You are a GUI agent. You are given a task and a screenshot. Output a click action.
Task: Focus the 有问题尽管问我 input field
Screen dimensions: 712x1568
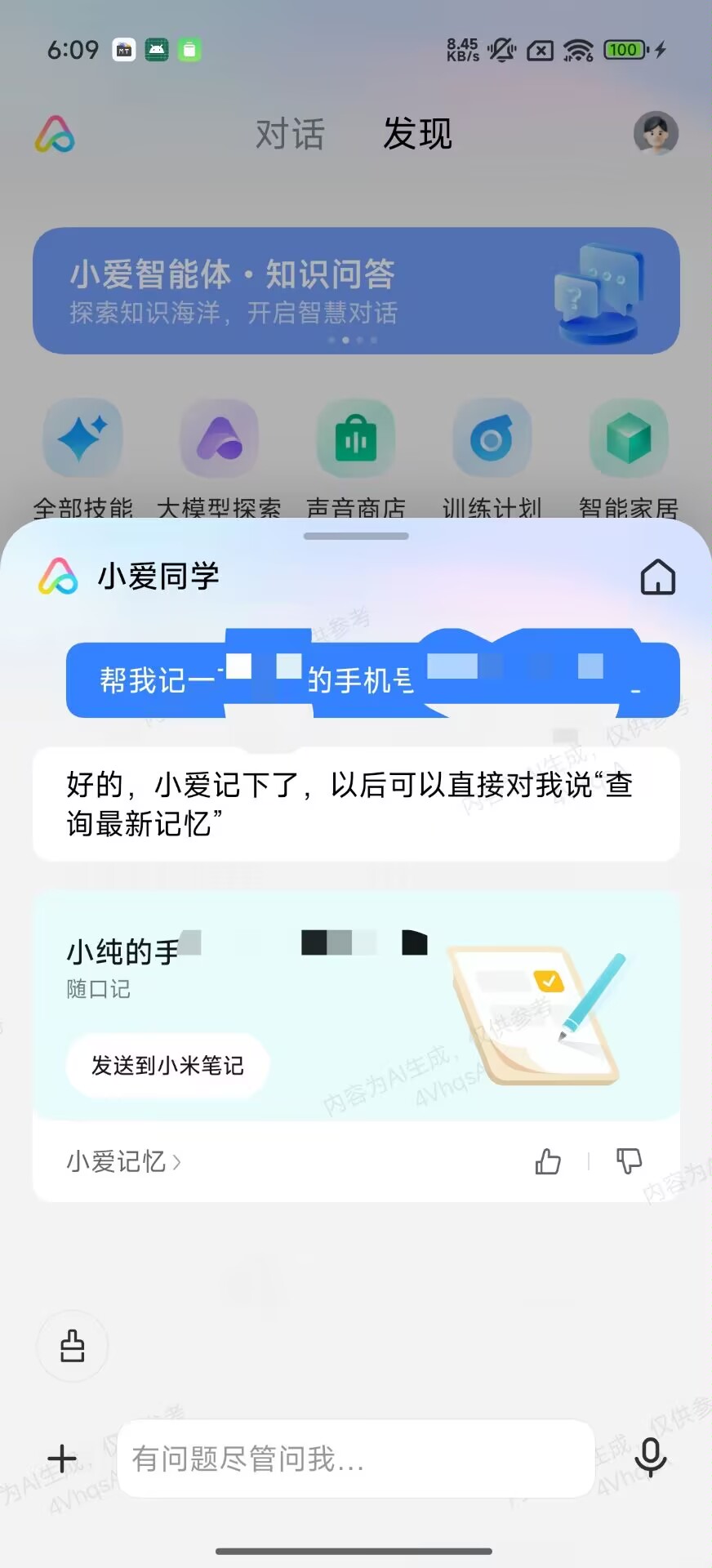356,1459
